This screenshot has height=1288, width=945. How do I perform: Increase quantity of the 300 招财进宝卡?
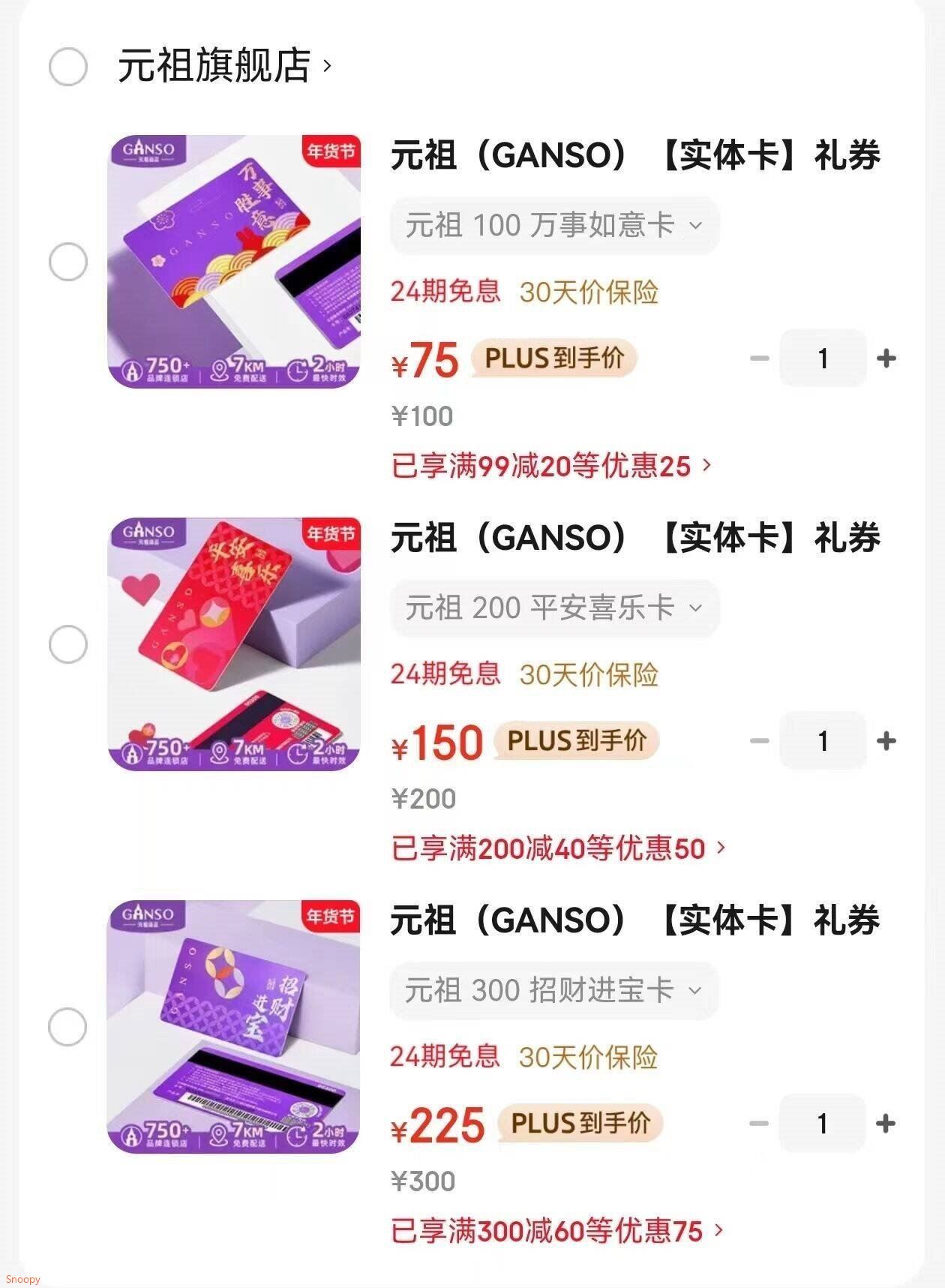pos(886,1124)
